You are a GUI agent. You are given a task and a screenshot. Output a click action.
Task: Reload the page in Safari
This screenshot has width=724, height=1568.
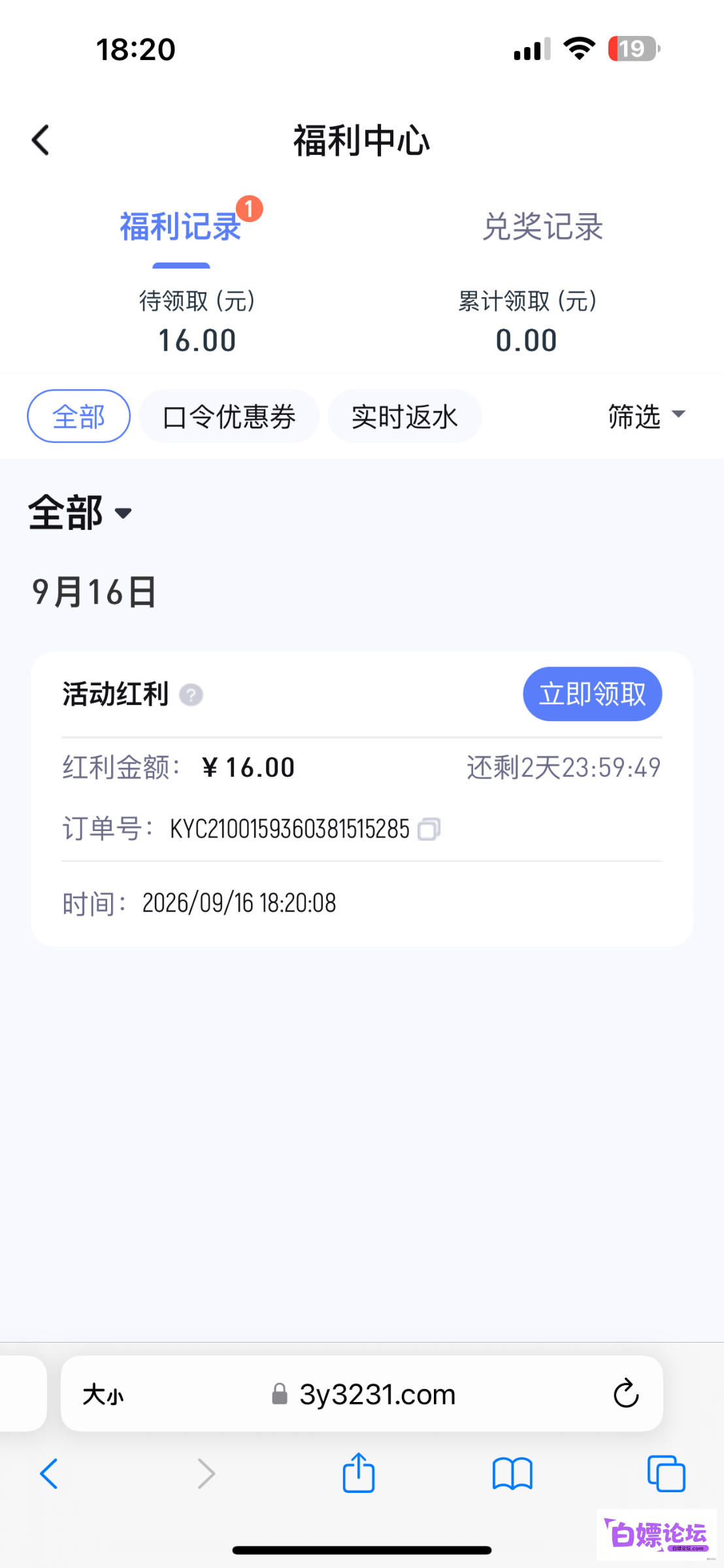pyautogui.click(x=625, y=1394)
